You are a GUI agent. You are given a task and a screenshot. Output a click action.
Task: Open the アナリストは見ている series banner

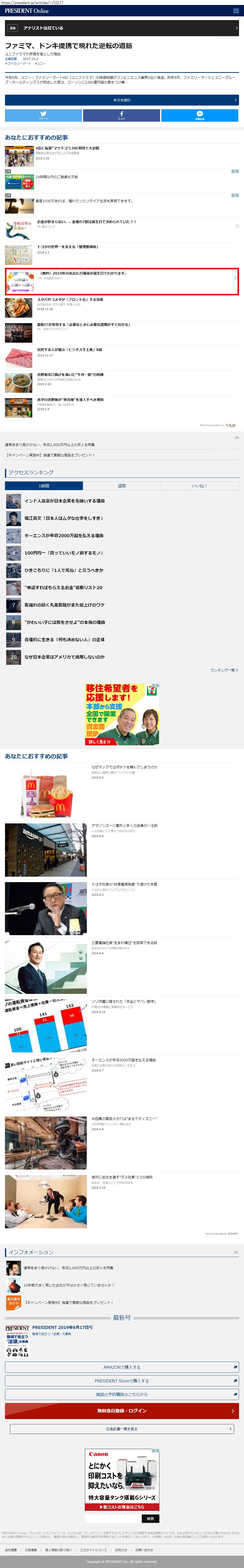coord(122,28)
